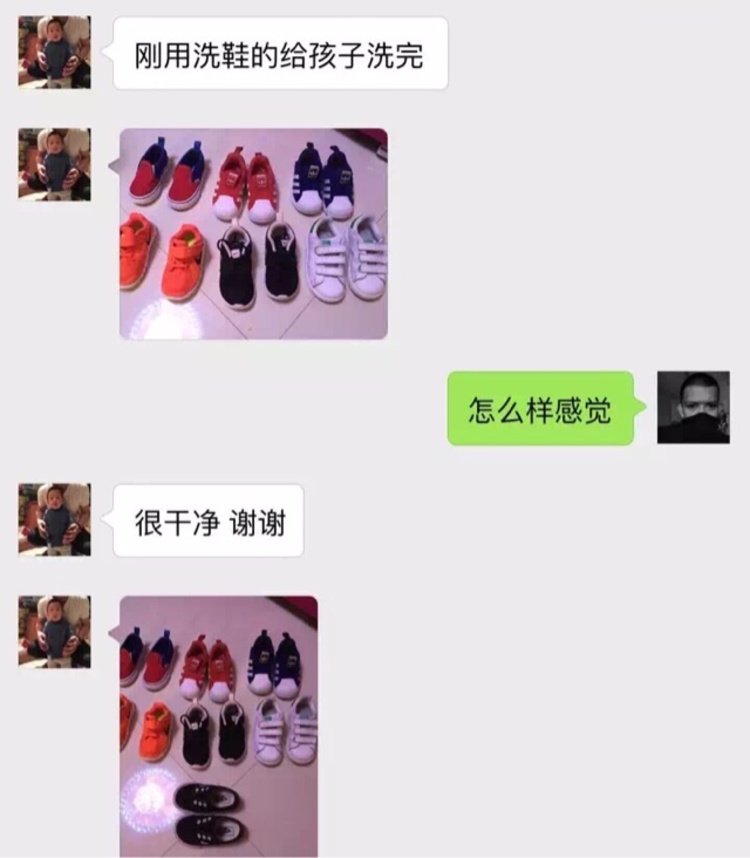The height and width of the screenshot is (858, 750).
Task: Open the first shoe photo message
Action: pos(253,234)
